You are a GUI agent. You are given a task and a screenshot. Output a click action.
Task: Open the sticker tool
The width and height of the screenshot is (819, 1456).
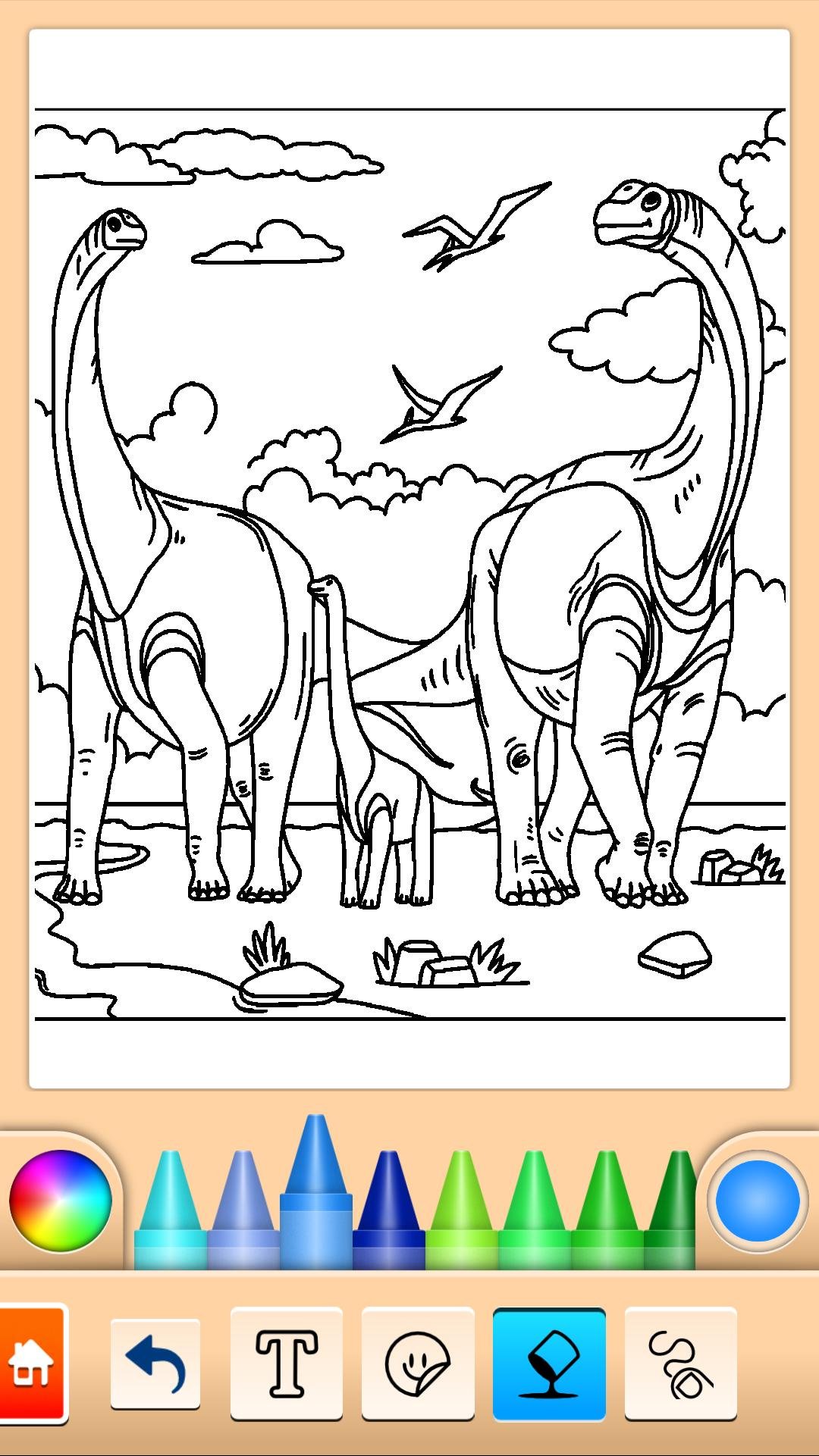[x=418, y=1364]
